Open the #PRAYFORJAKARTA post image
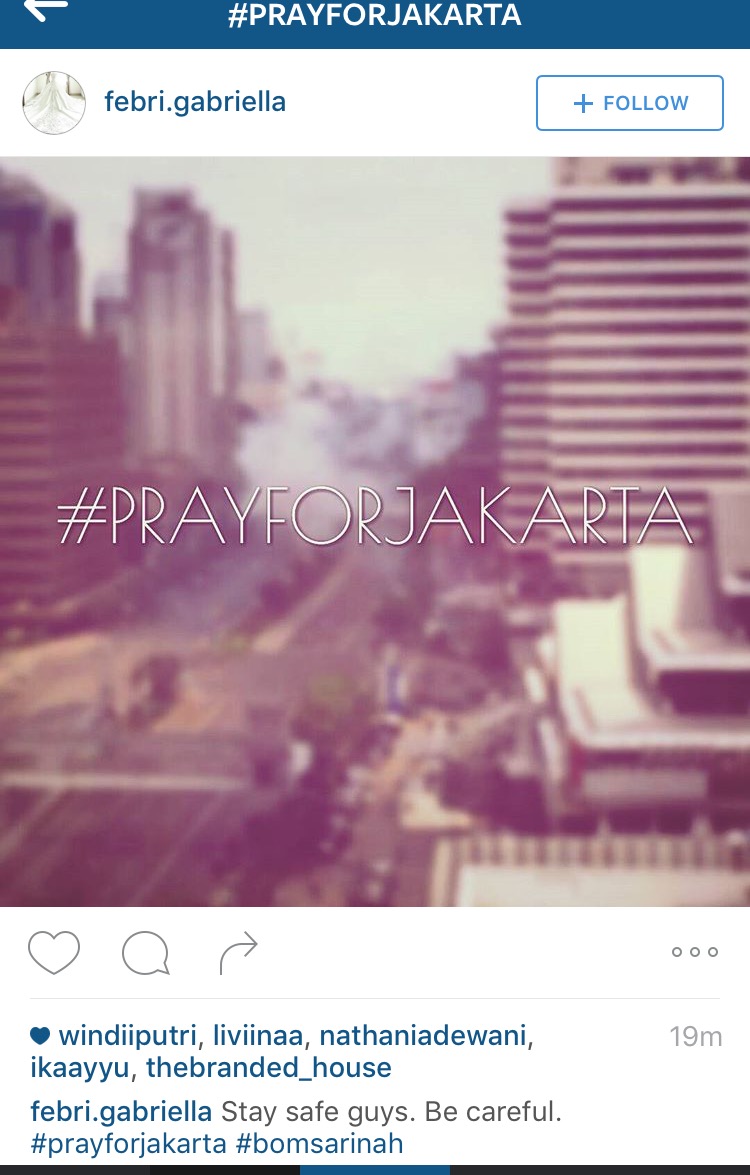The image size is (750, 1175). 375,531
